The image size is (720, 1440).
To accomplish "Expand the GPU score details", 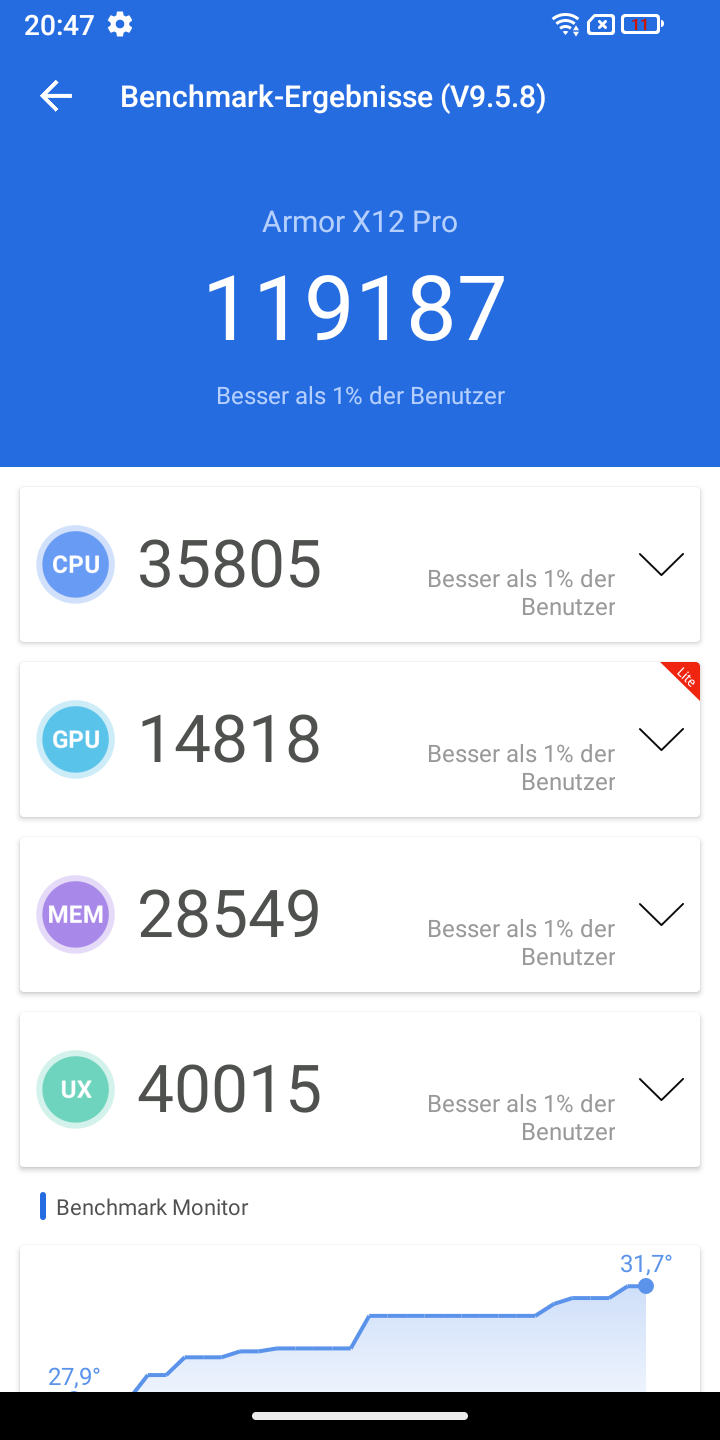I will pyautogui.click(x=660, y=739).
